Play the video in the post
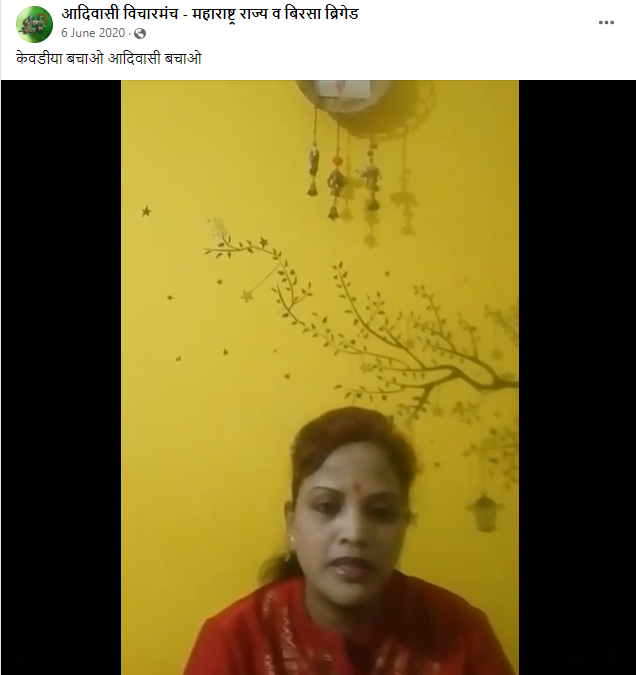The image size is (636, 675). [319, 377]
